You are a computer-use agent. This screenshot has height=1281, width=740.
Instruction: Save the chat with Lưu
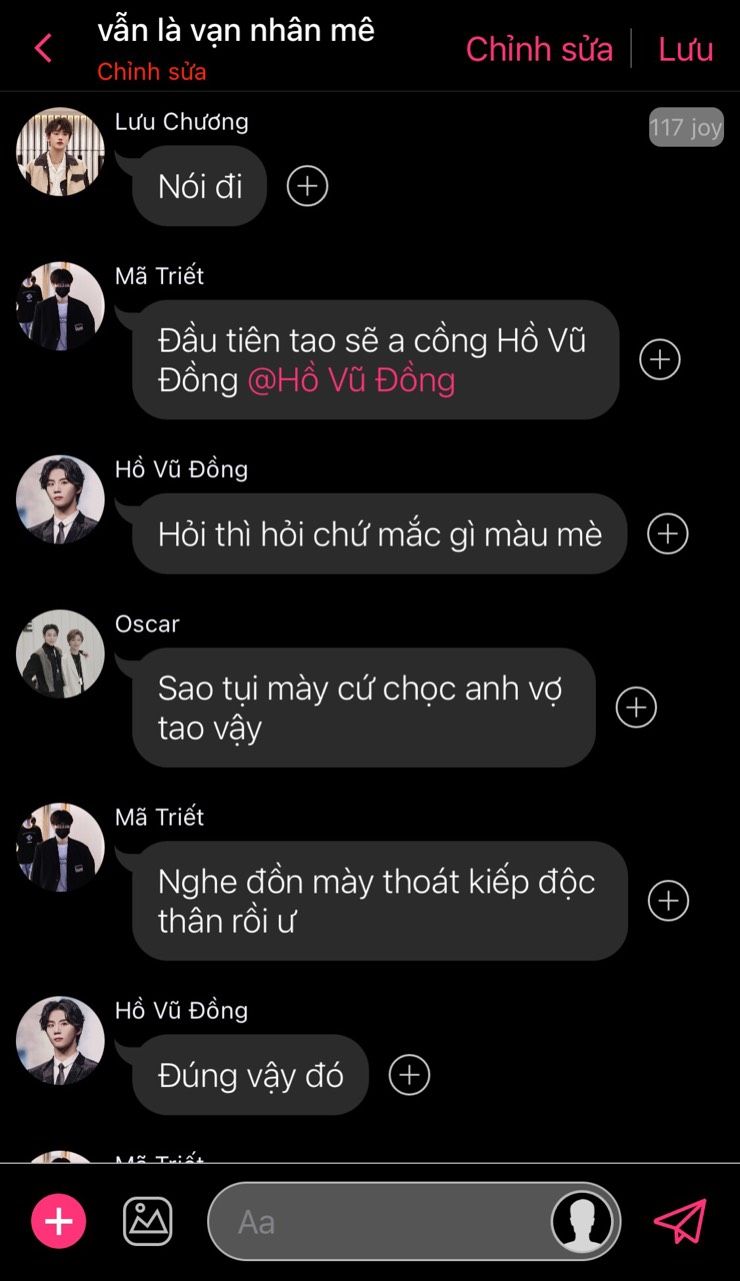[686, 49]
